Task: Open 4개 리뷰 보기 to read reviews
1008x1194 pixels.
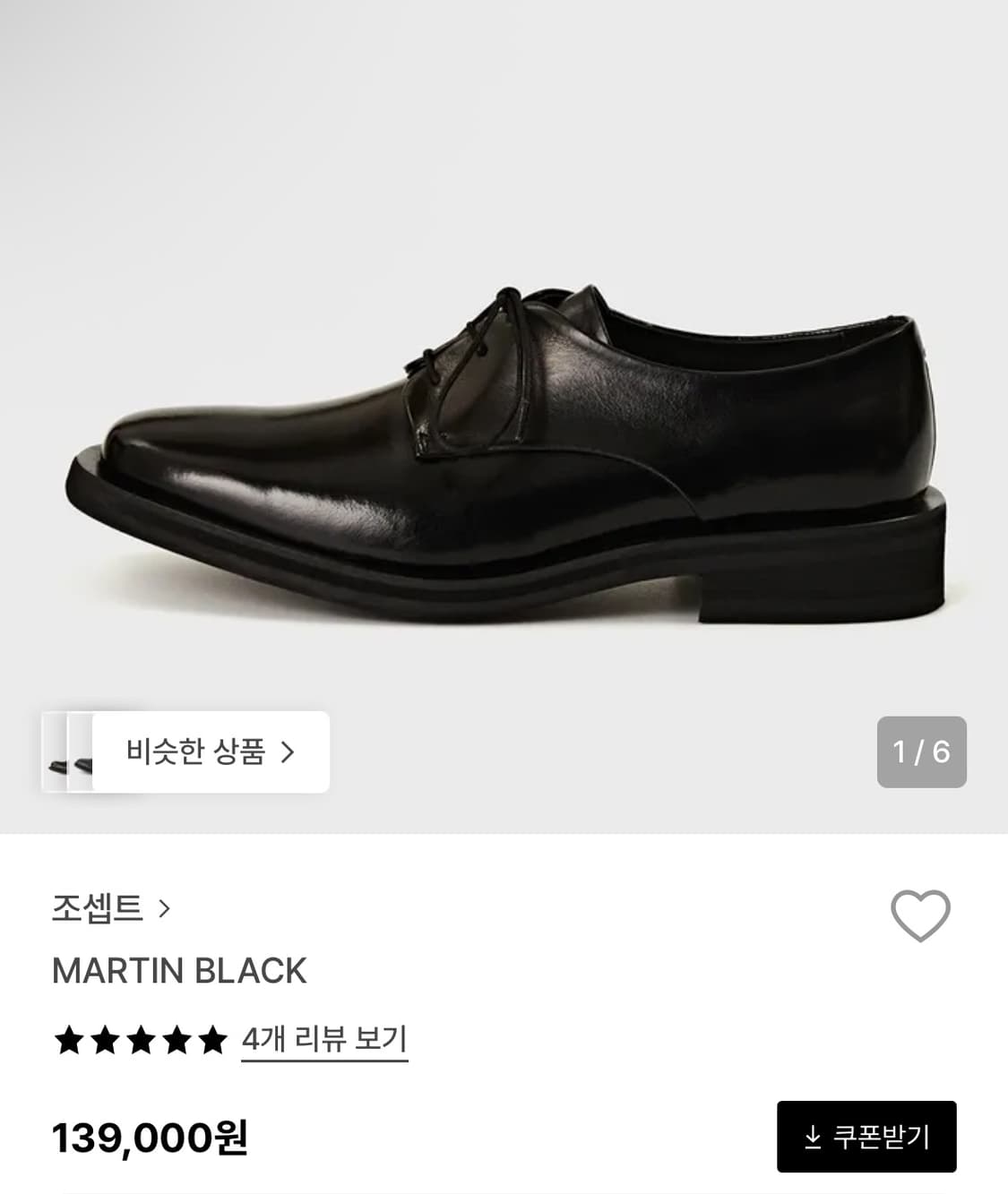Action: point(324,1040)
